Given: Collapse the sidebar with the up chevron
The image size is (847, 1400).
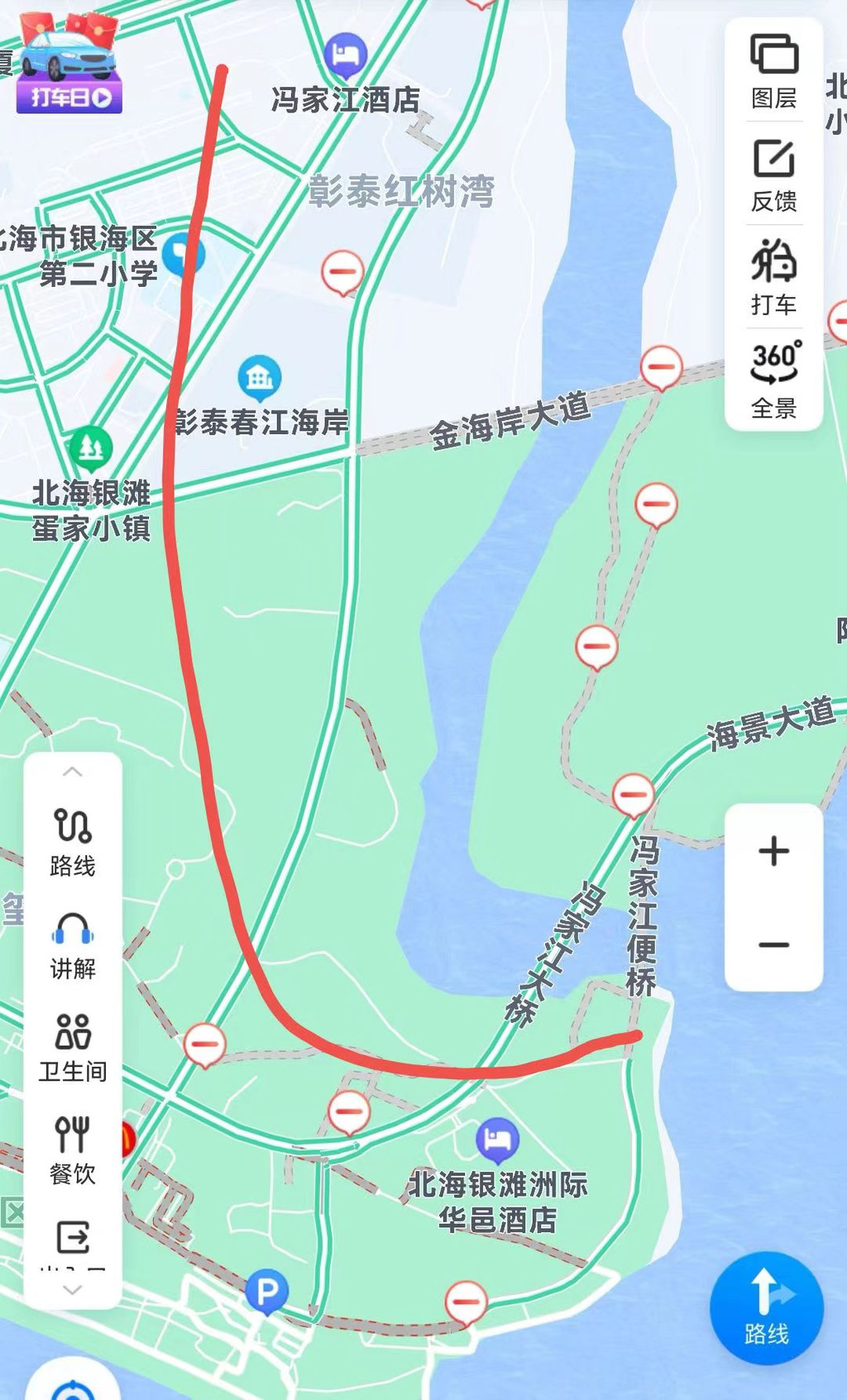Looking at the screenshot, I should click(x=73, y=772).
